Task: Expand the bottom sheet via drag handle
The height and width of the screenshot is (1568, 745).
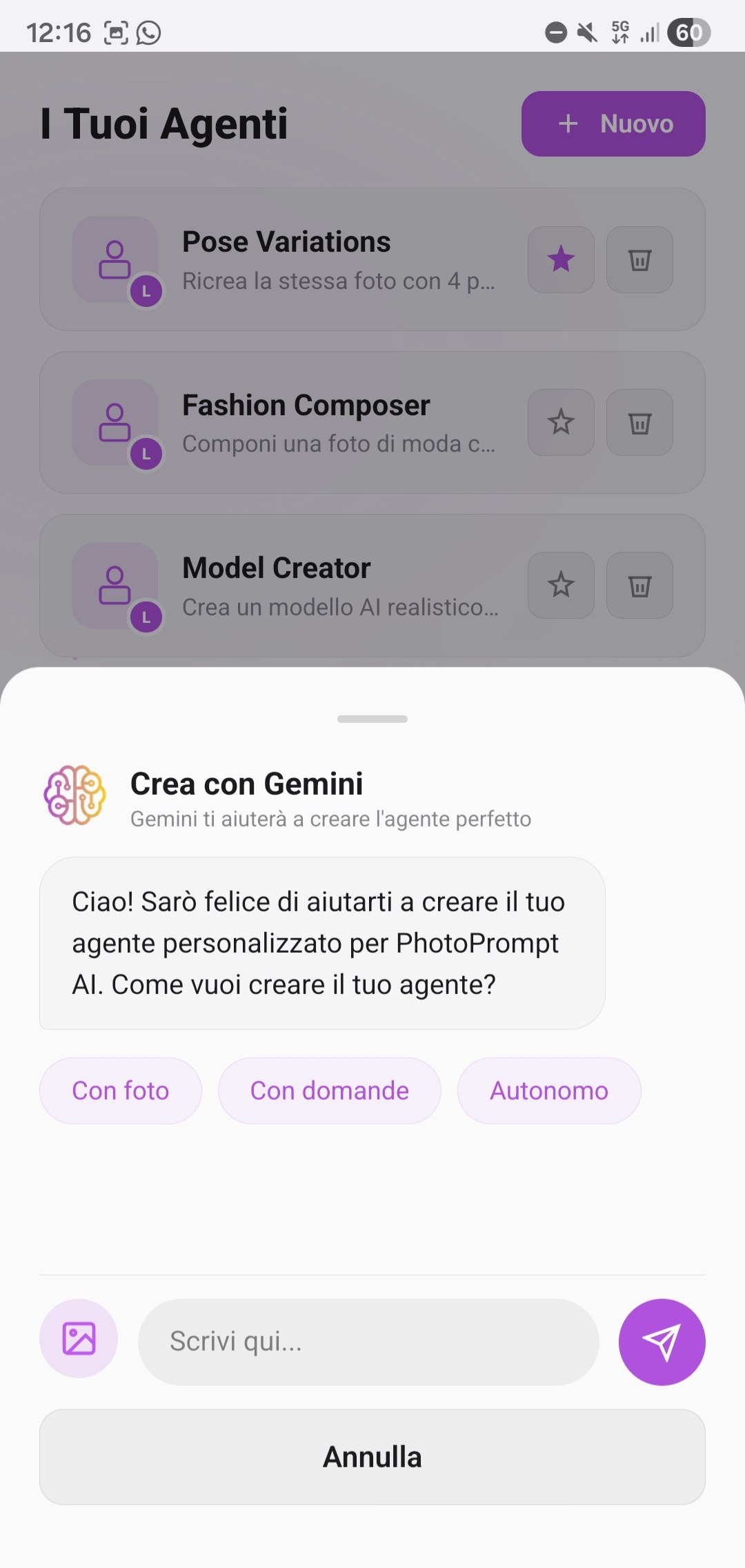Action: [372, 719]
